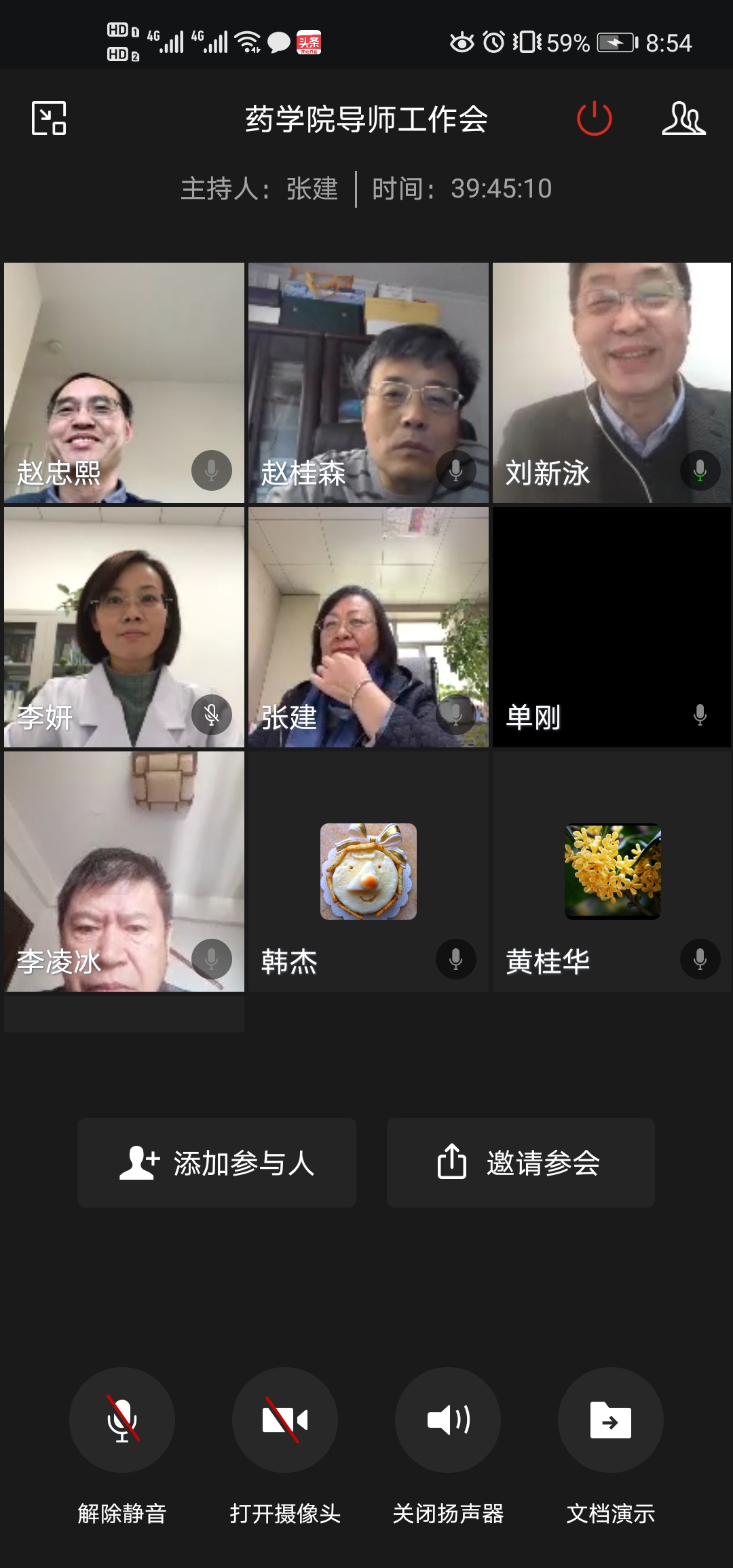Open 李凌冰's video tile
The width and height of the screenshot is (733, 1568).
124,871
